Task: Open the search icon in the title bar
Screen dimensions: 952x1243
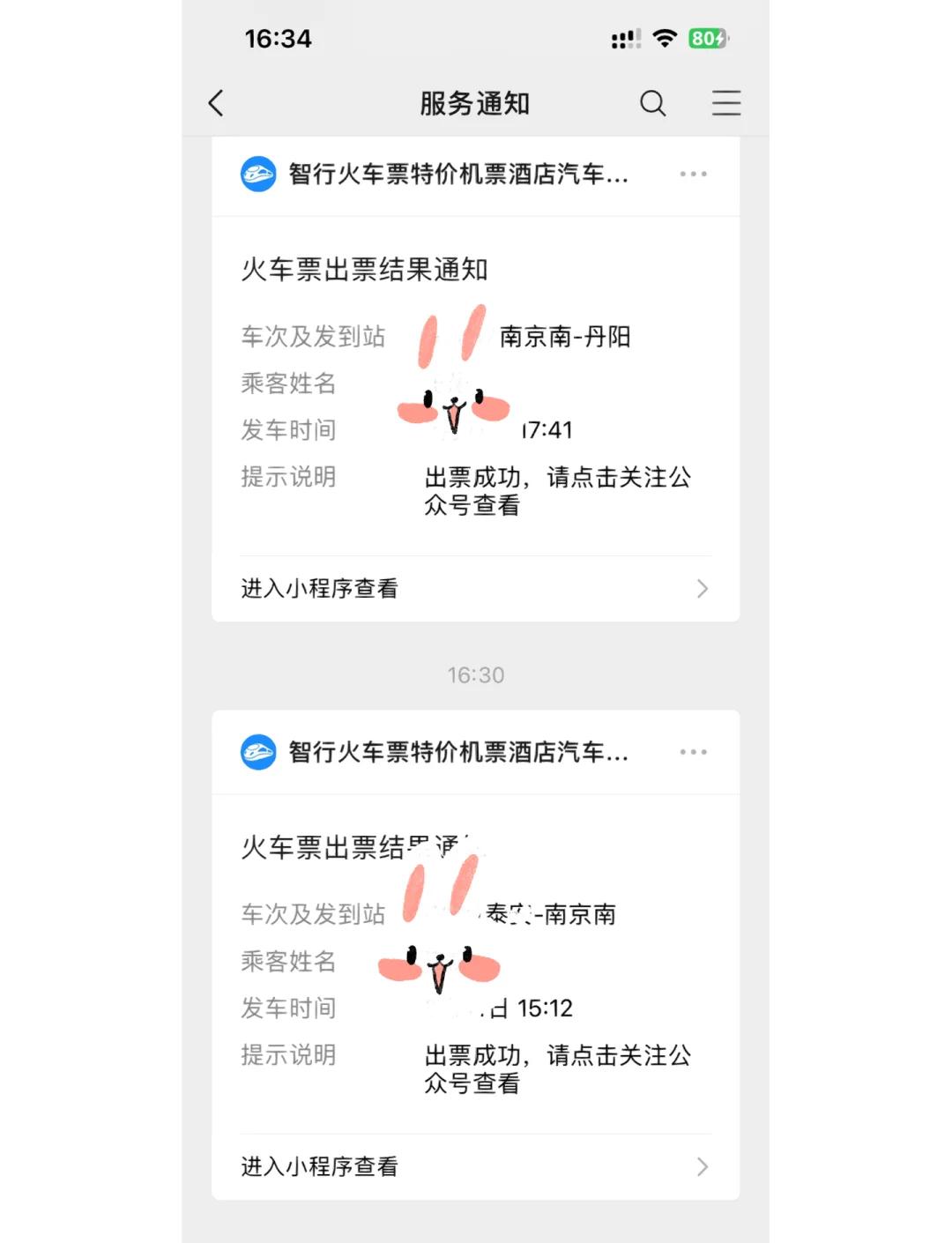Action: (653, 103)
